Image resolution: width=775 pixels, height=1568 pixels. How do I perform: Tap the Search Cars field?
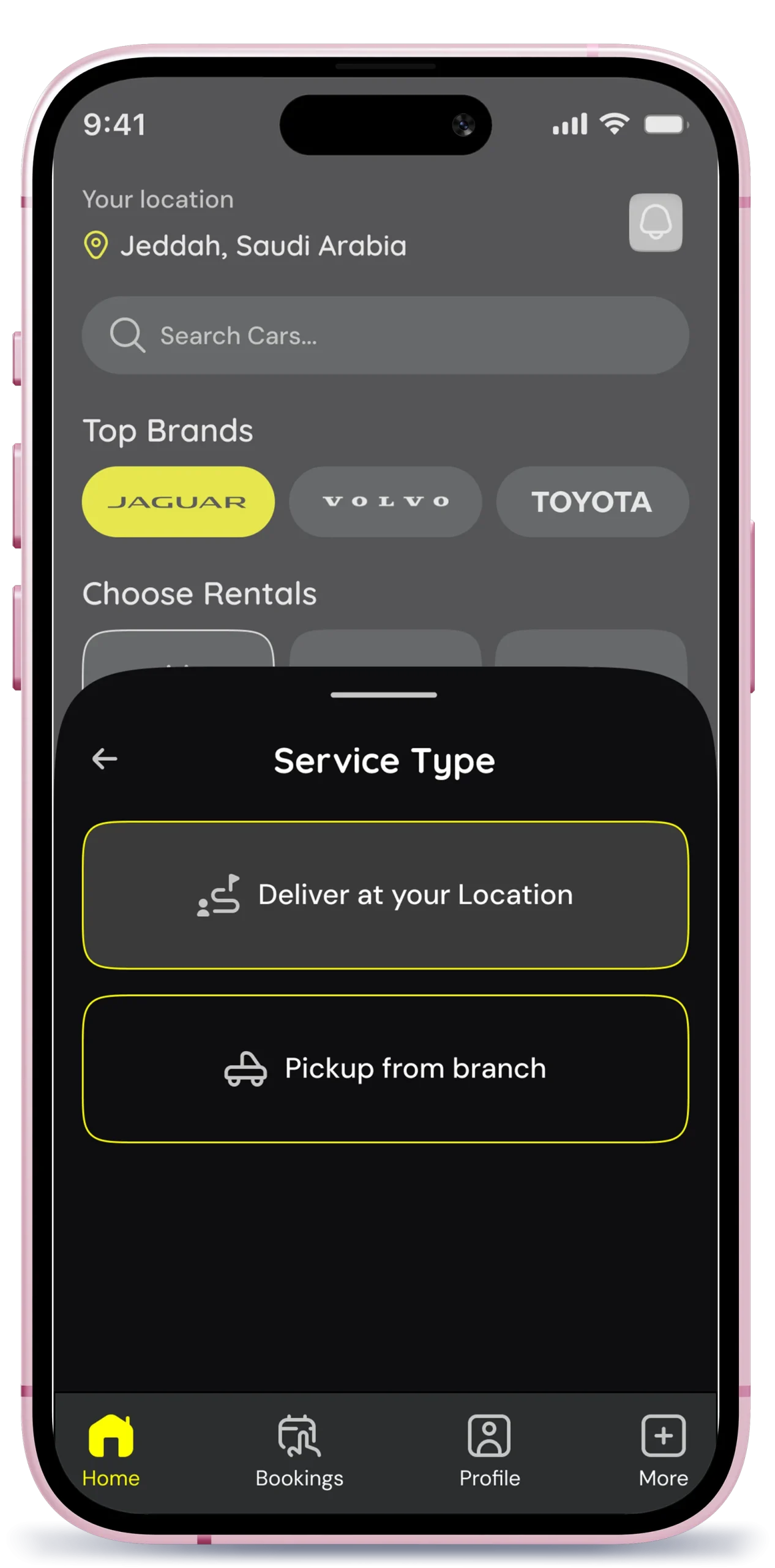coord(385,336)
